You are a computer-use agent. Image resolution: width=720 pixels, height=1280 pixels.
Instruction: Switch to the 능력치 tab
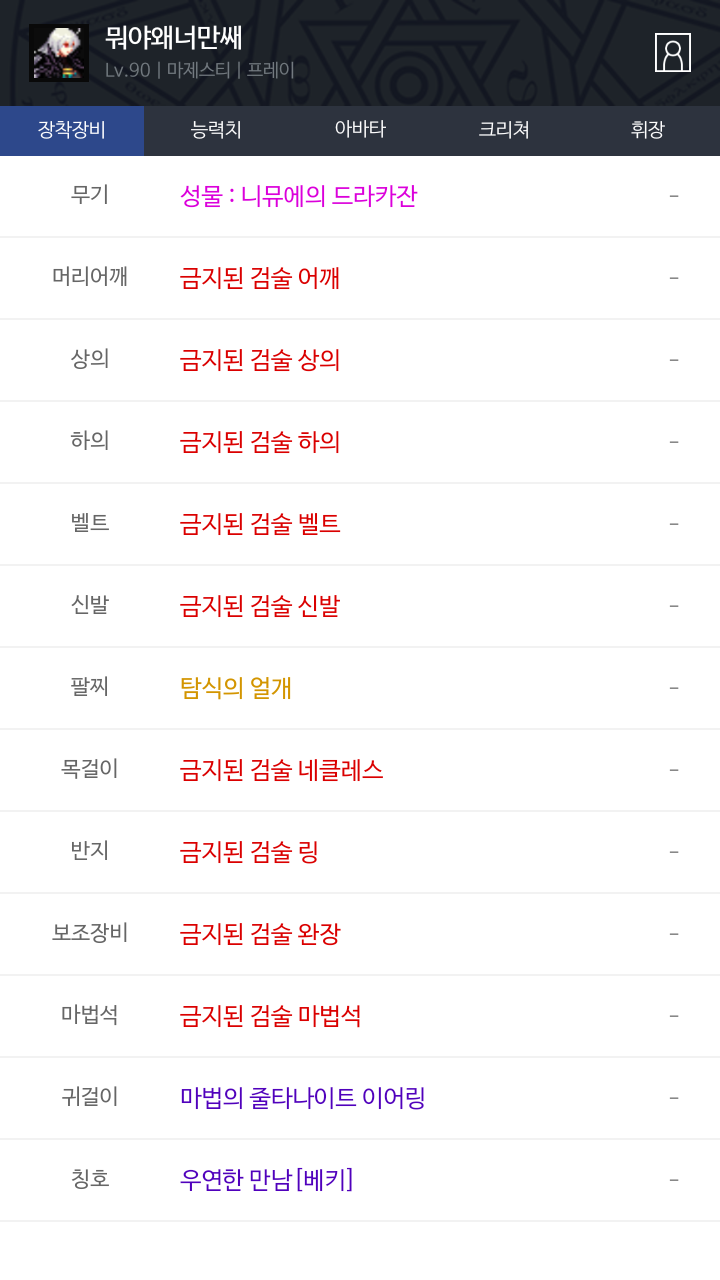click(216, 130)
